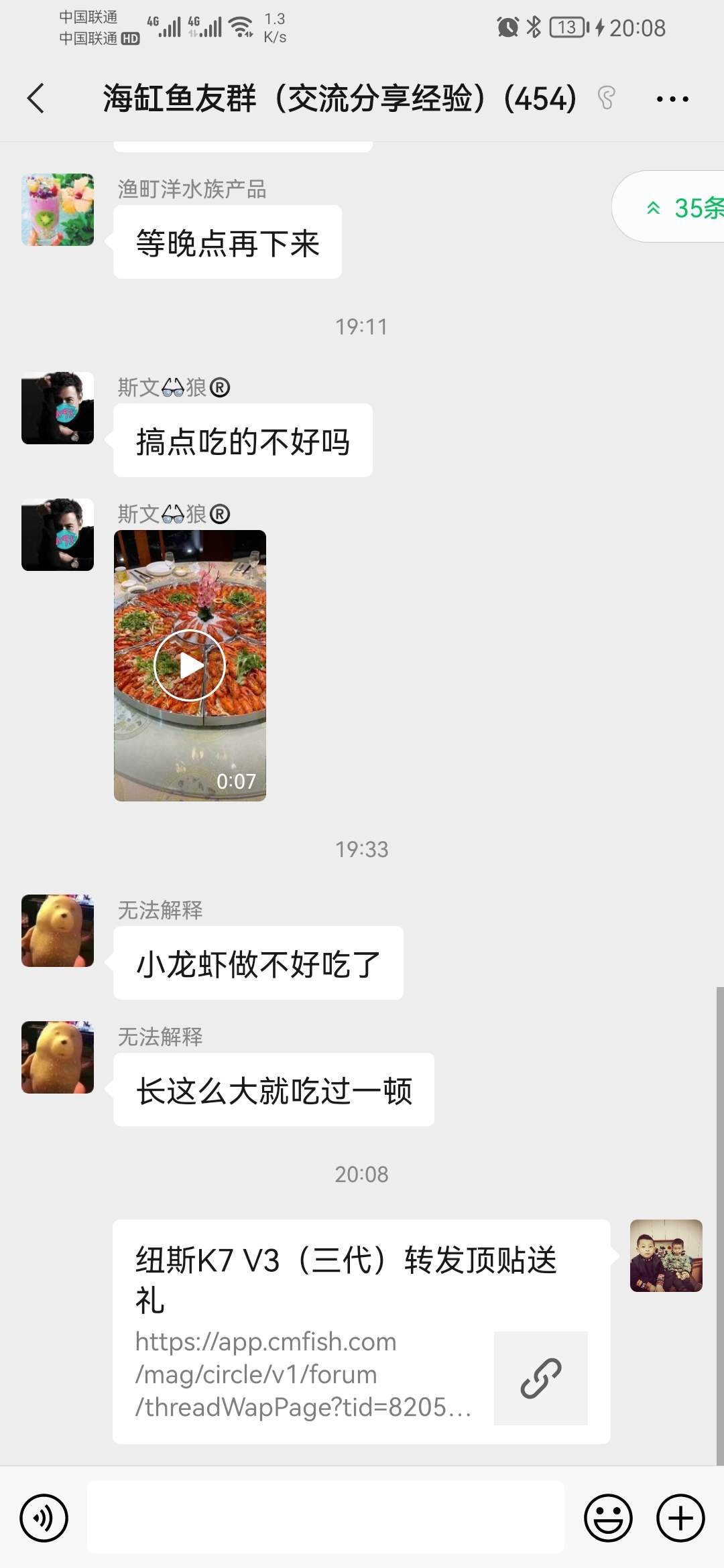Open the plus attachment menu
This screenshot has height=1568, width=724.
click(680, 1518)
